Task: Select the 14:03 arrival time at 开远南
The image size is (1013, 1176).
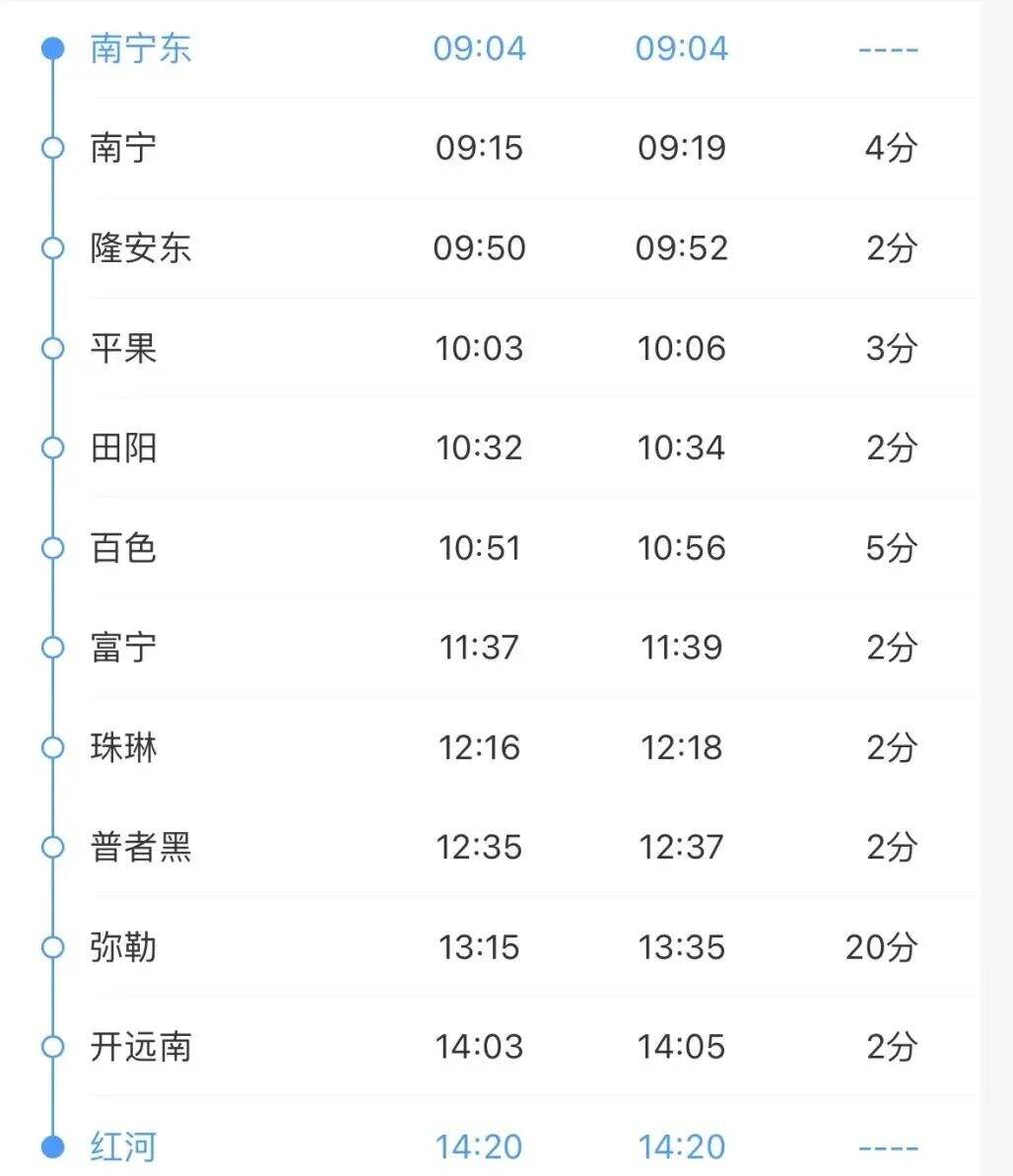Action: pos(481,1046)
